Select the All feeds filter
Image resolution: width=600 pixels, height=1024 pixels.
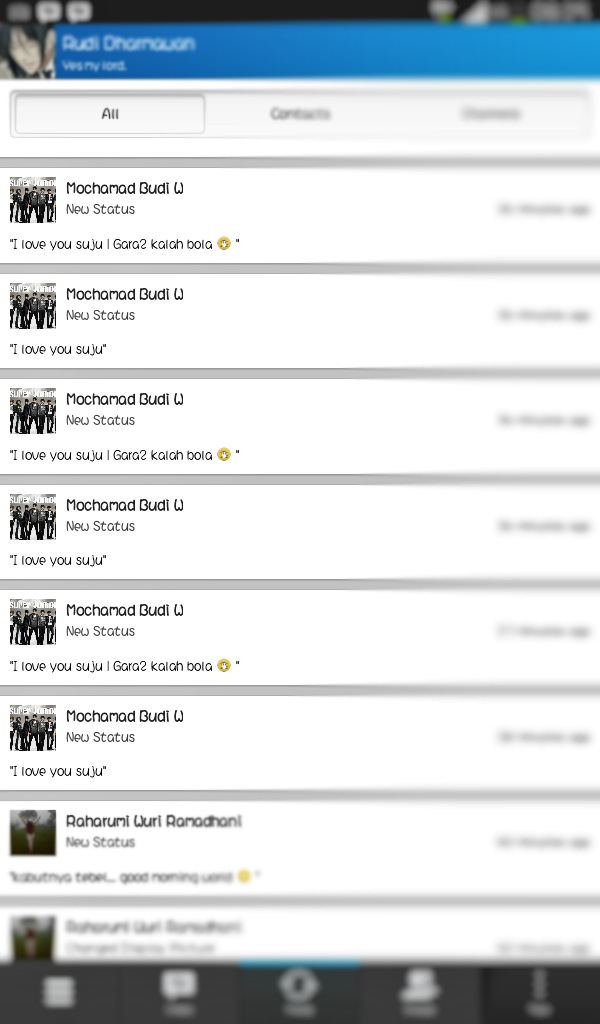click(110, 114)
